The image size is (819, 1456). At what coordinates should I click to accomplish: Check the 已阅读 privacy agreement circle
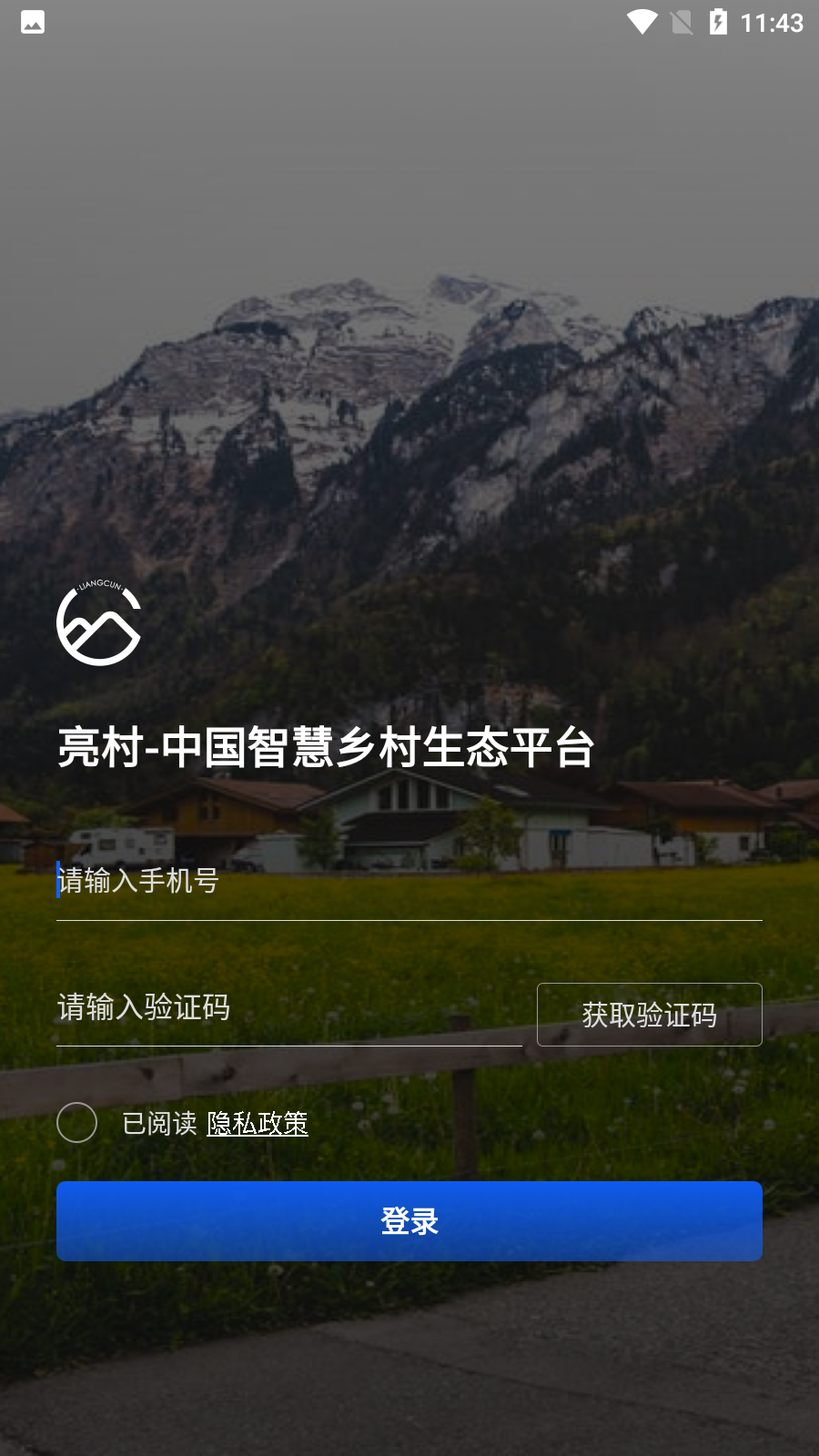[x=77, y=1123]
